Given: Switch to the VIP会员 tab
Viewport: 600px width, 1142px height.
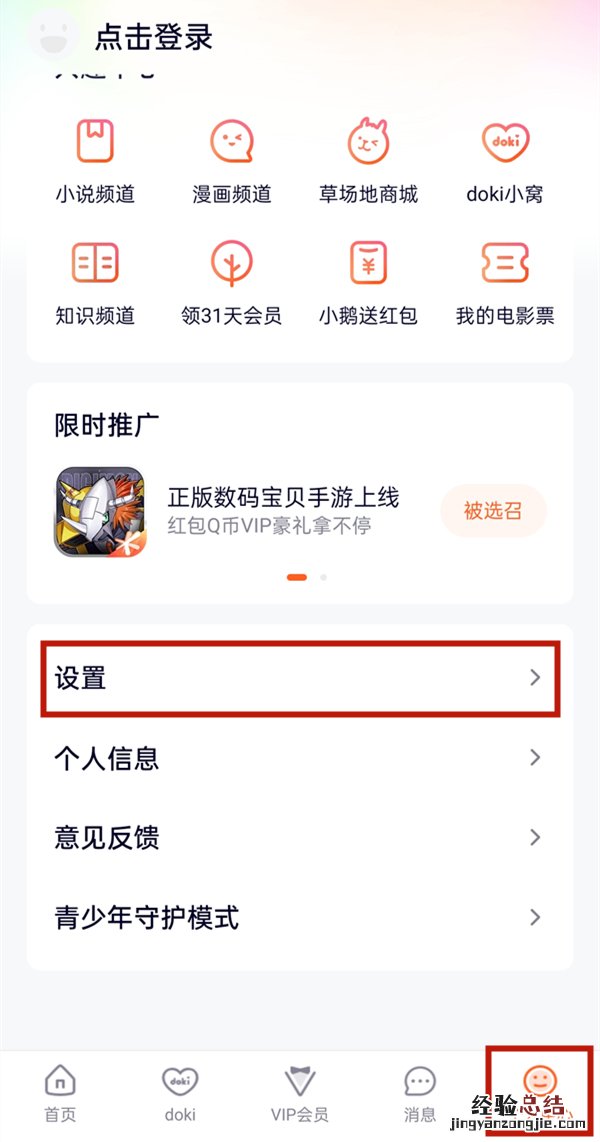Looking at the screenshot, I should 300,1092.
